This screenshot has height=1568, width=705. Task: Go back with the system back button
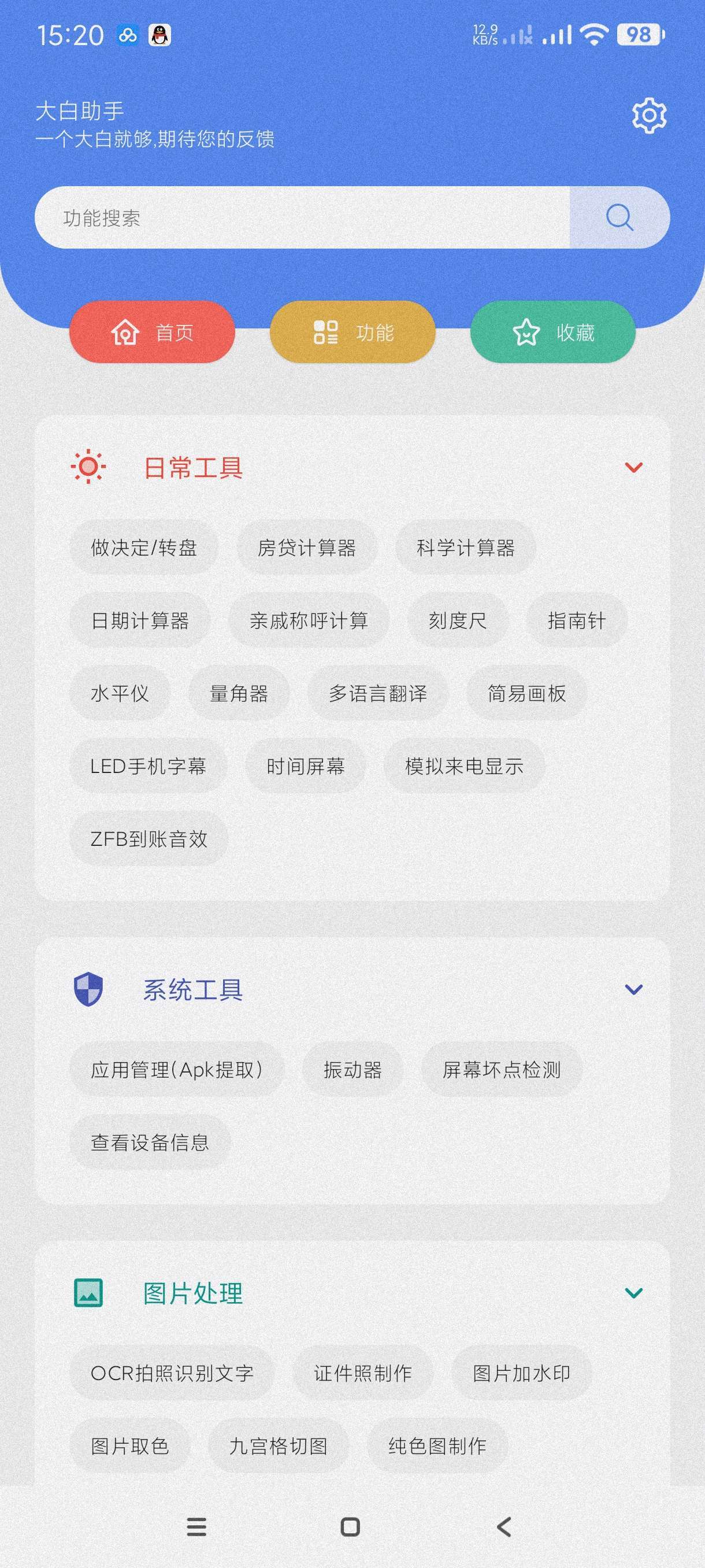504,1526
